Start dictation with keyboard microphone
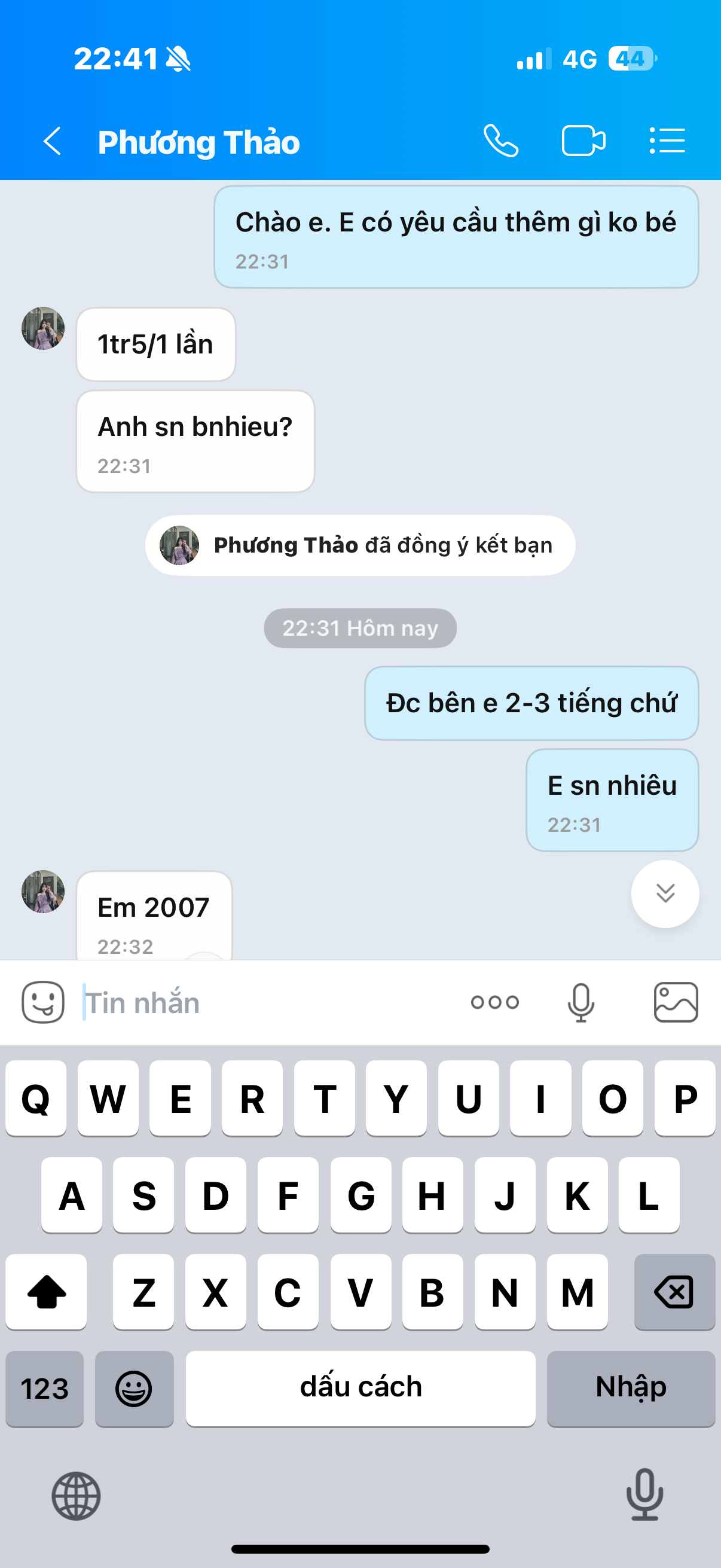Viewport: 721px width, 1568px height. point(644,1494)
